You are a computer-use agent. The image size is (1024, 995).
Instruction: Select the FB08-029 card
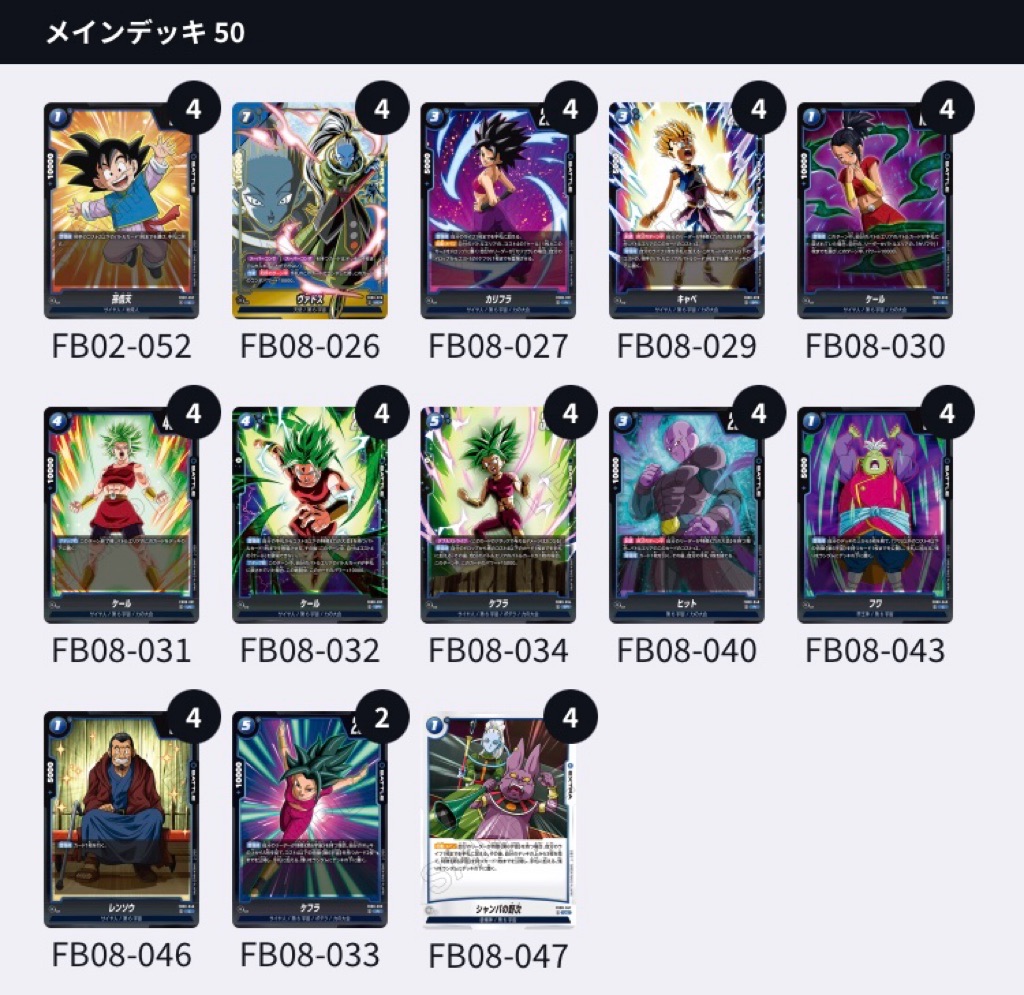pos(686,210)
